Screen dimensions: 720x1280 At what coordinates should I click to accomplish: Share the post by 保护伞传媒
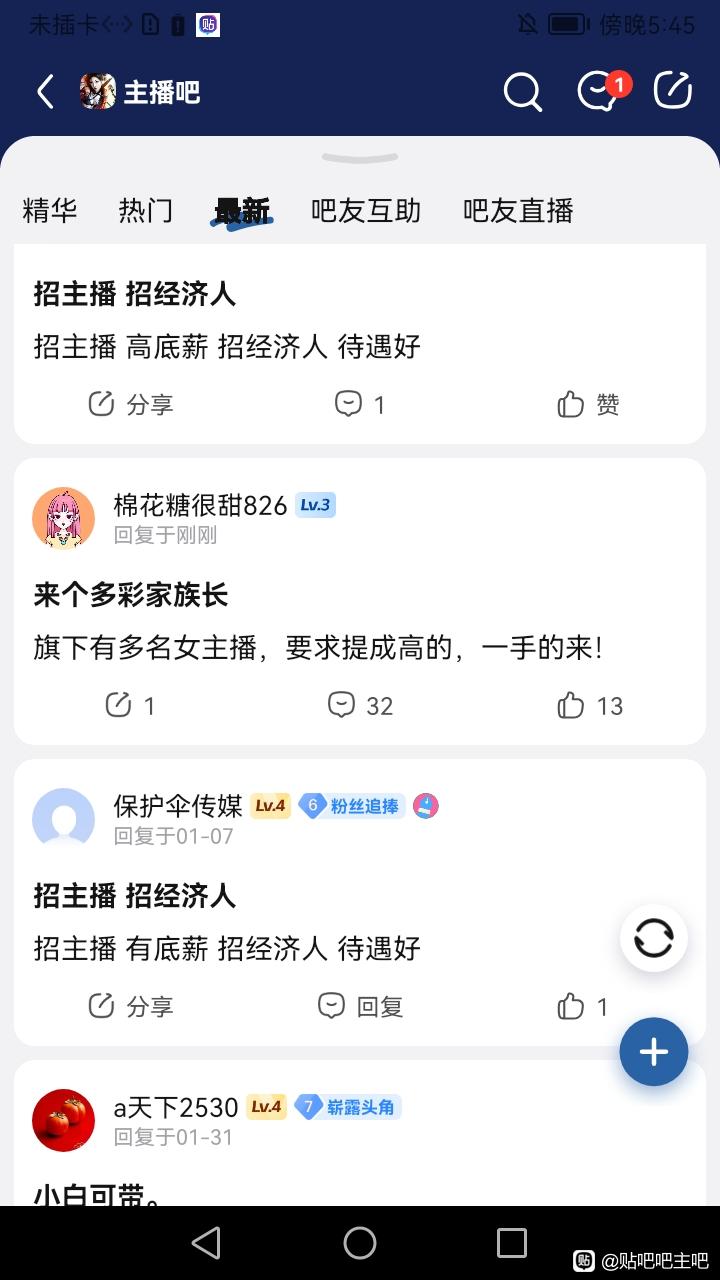[130, 1006]
